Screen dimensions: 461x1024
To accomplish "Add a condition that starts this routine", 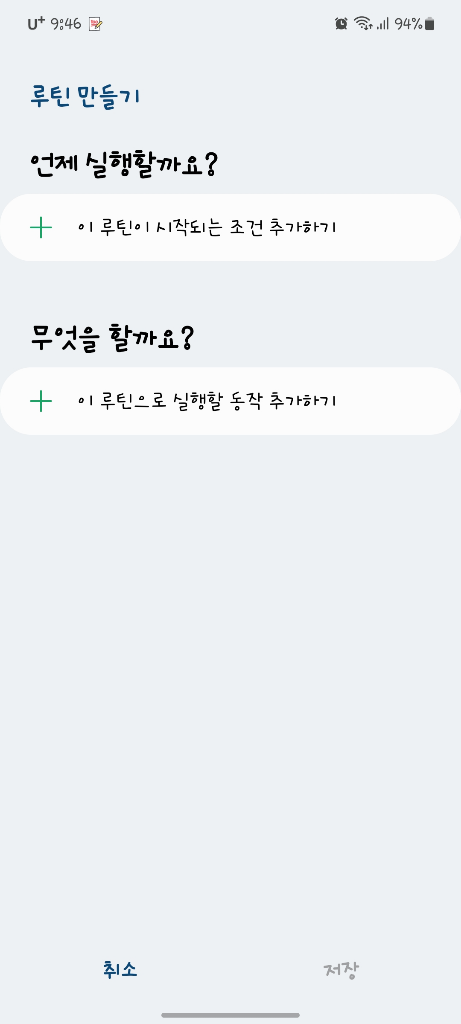I will pos(230,227).
